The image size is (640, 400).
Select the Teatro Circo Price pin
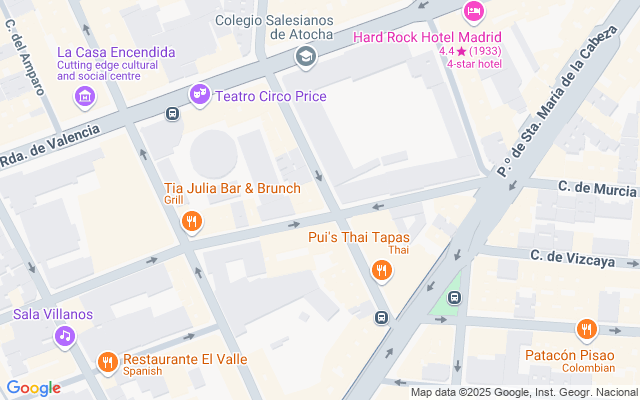tap(199, 94)
